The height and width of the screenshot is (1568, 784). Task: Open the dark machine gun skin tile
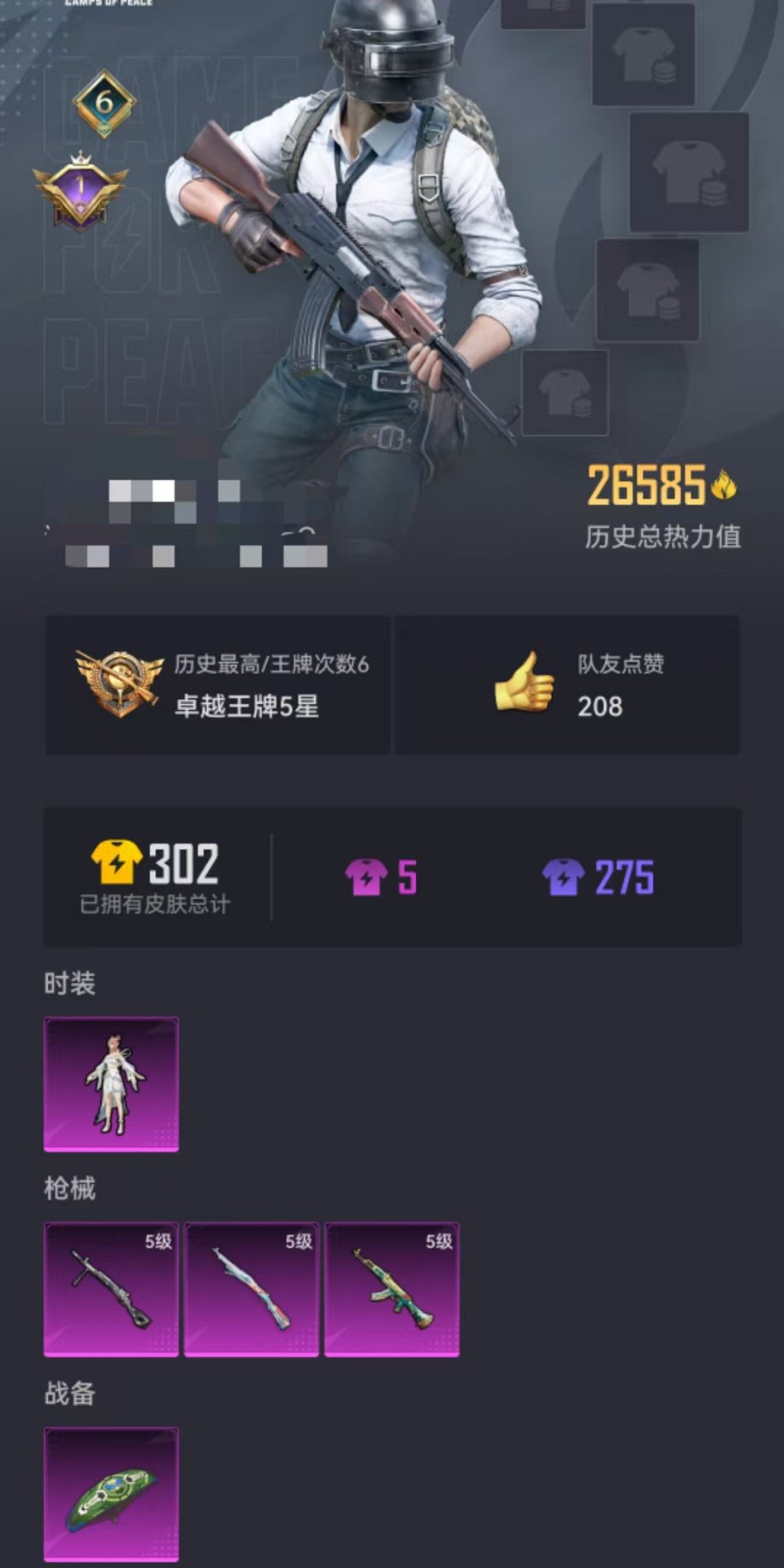tap(111, 1289)
